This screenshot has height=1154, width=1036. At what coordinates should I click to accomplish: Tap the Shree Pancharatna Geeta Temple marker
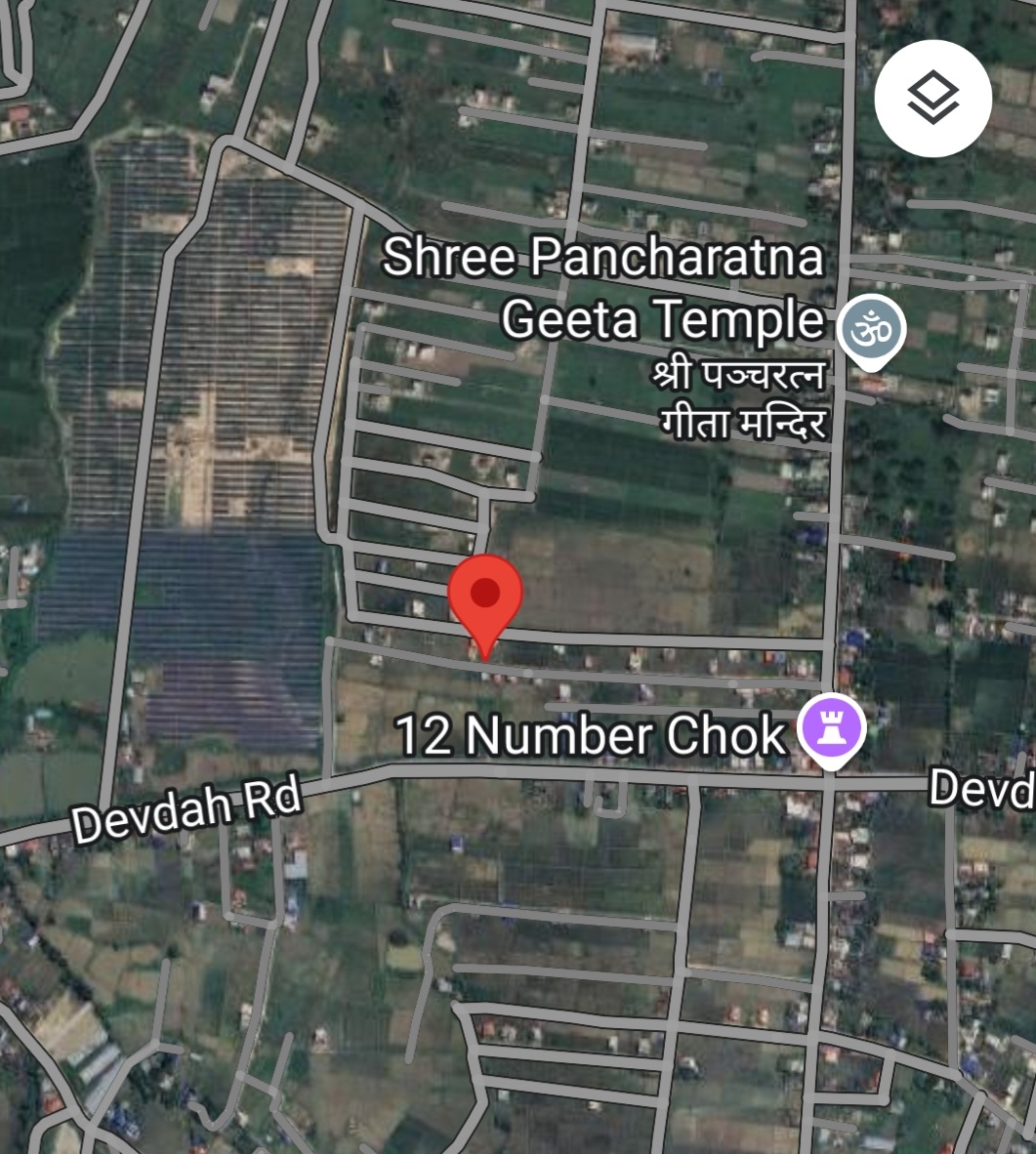pos(872,332)
